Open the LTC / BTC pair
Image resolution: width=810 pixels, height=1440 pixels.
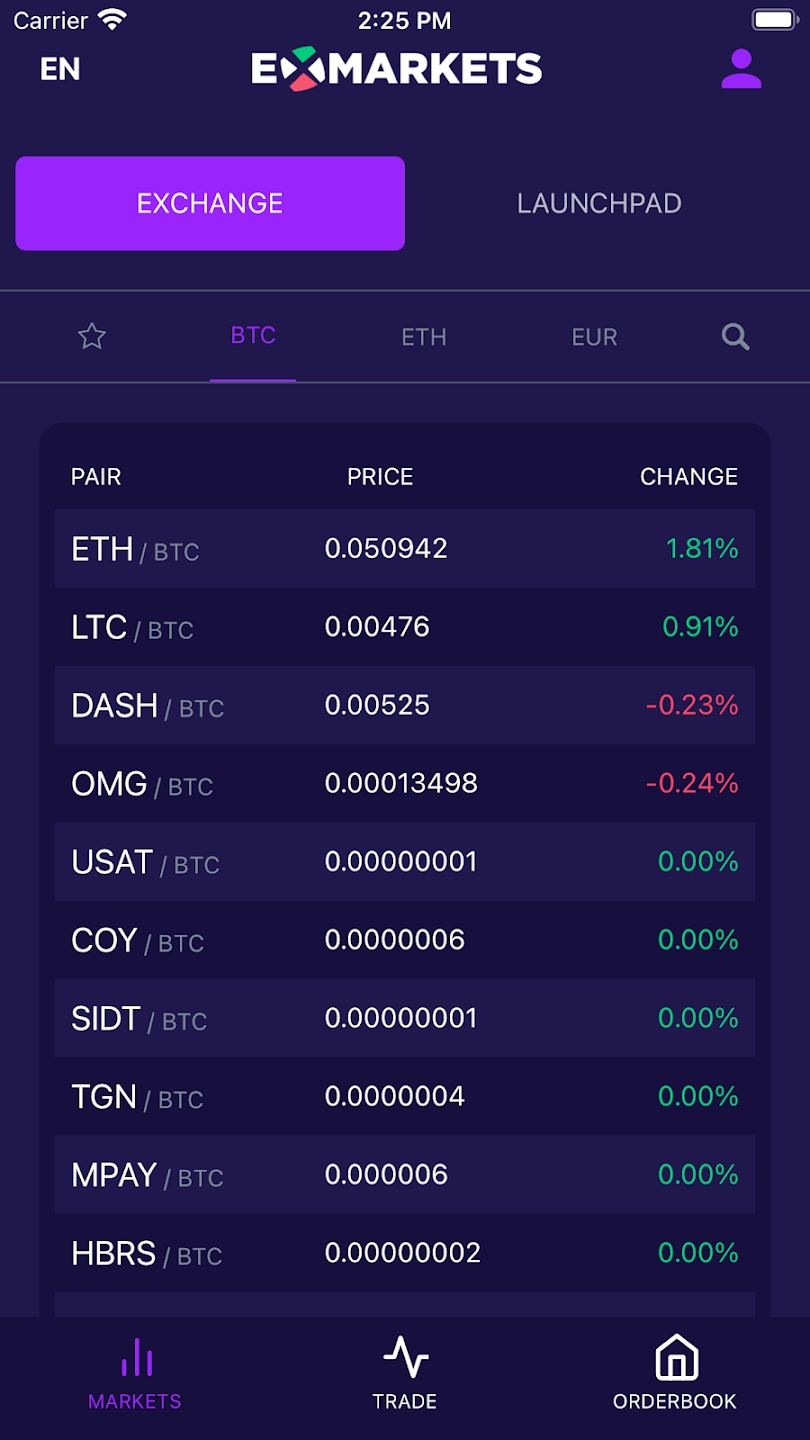404,627
